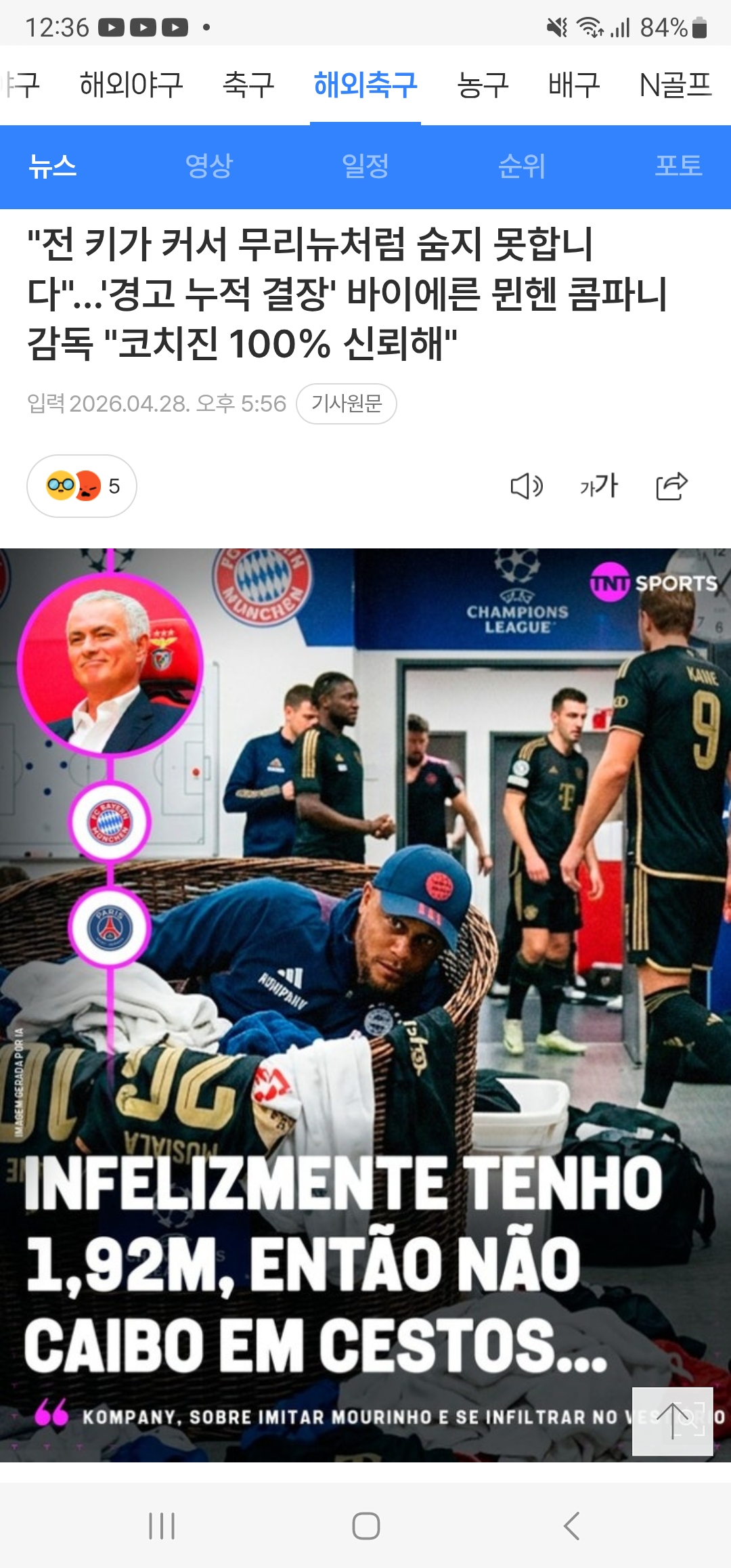Viewport: 731px width, 1568px height.
Task: Switch to the 해외야구 category tab
Action: 131,85
